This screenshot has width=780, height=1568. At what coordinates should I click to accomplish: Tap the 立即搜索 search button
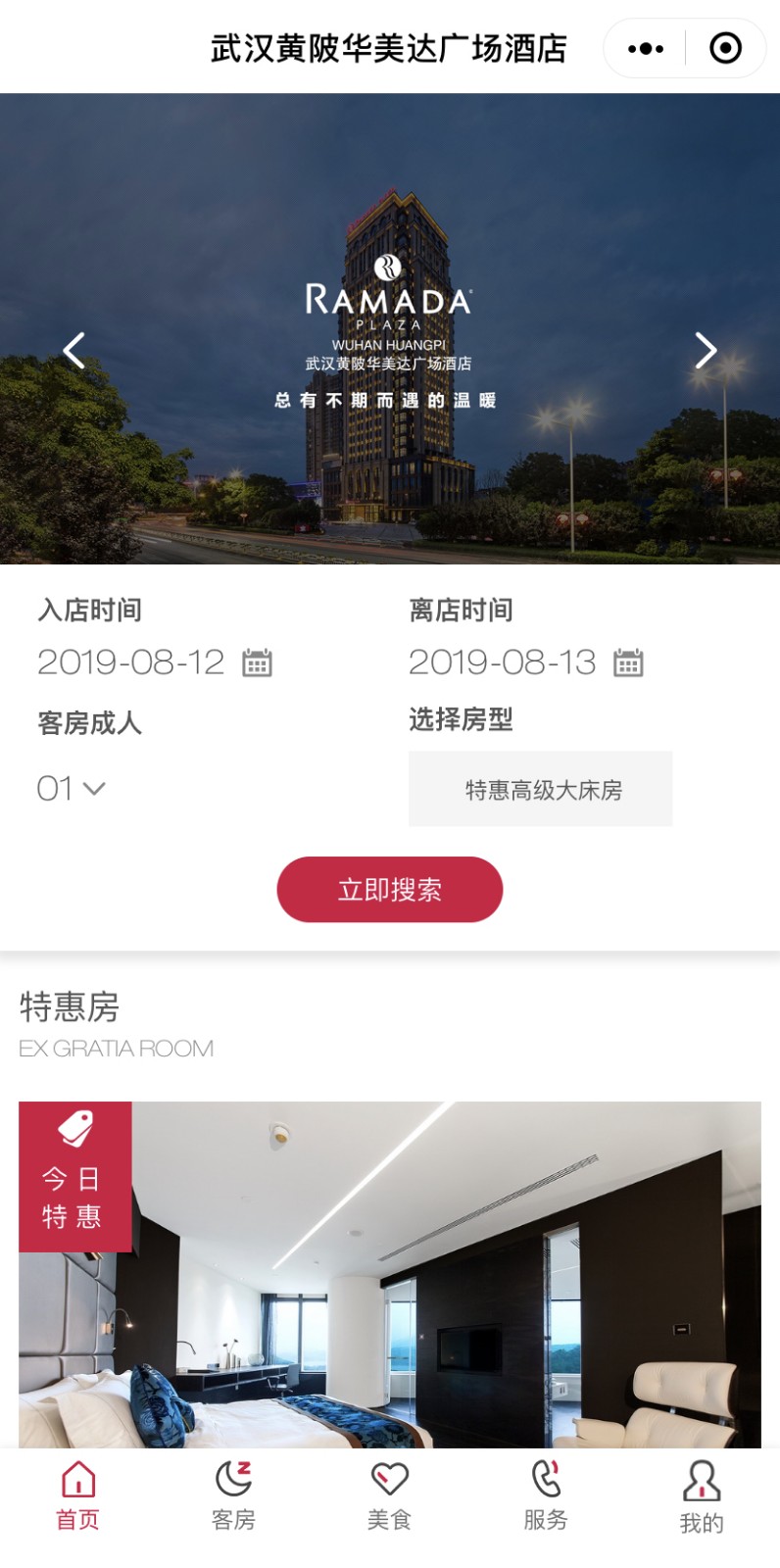[390, 890]
